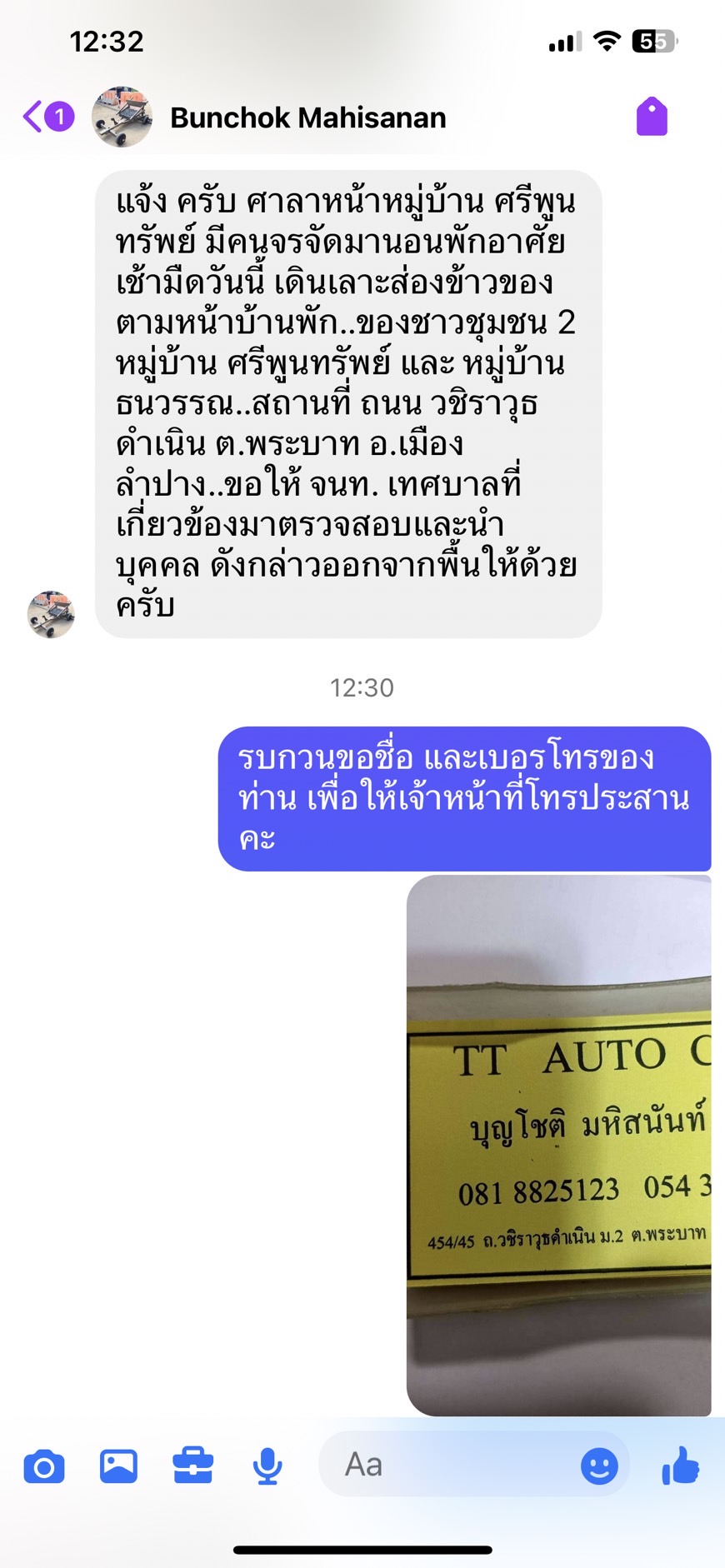Screen dimensions: 725x1568
Task: Open the briefcase business tools icon
Action: click(x=192, y=1466)
